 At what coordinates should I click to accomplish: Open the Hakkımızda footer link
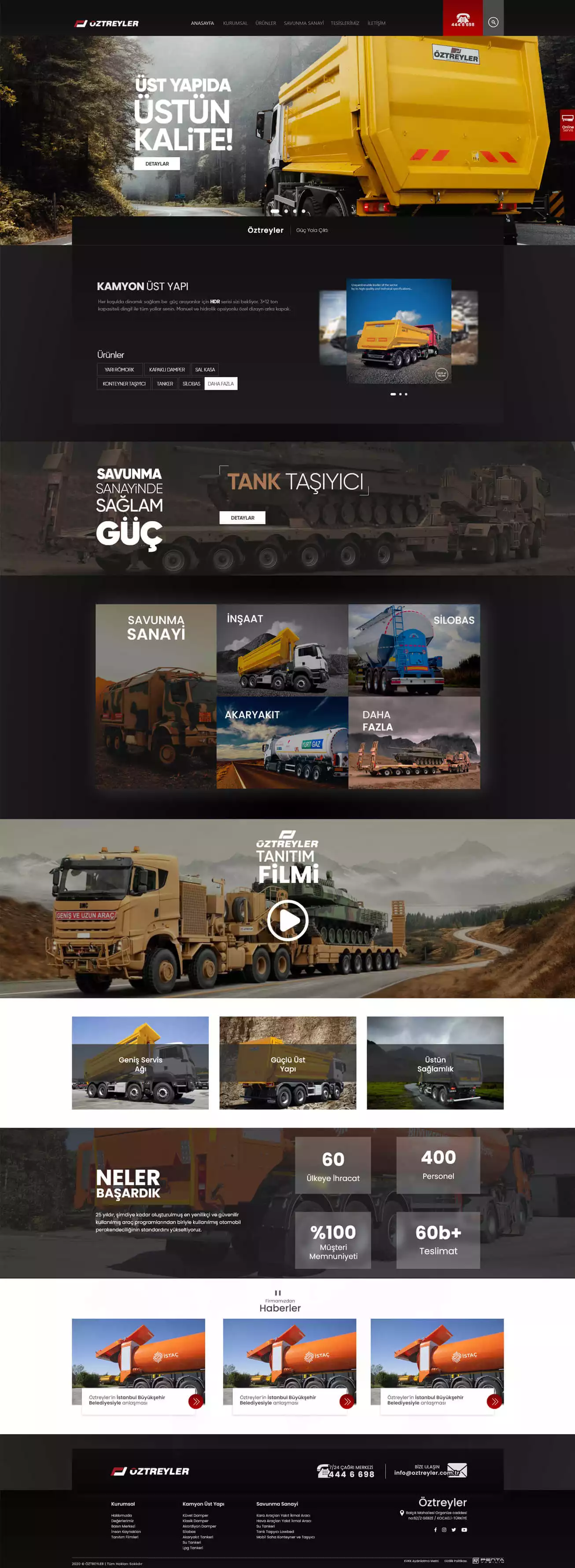point(122,1516)
